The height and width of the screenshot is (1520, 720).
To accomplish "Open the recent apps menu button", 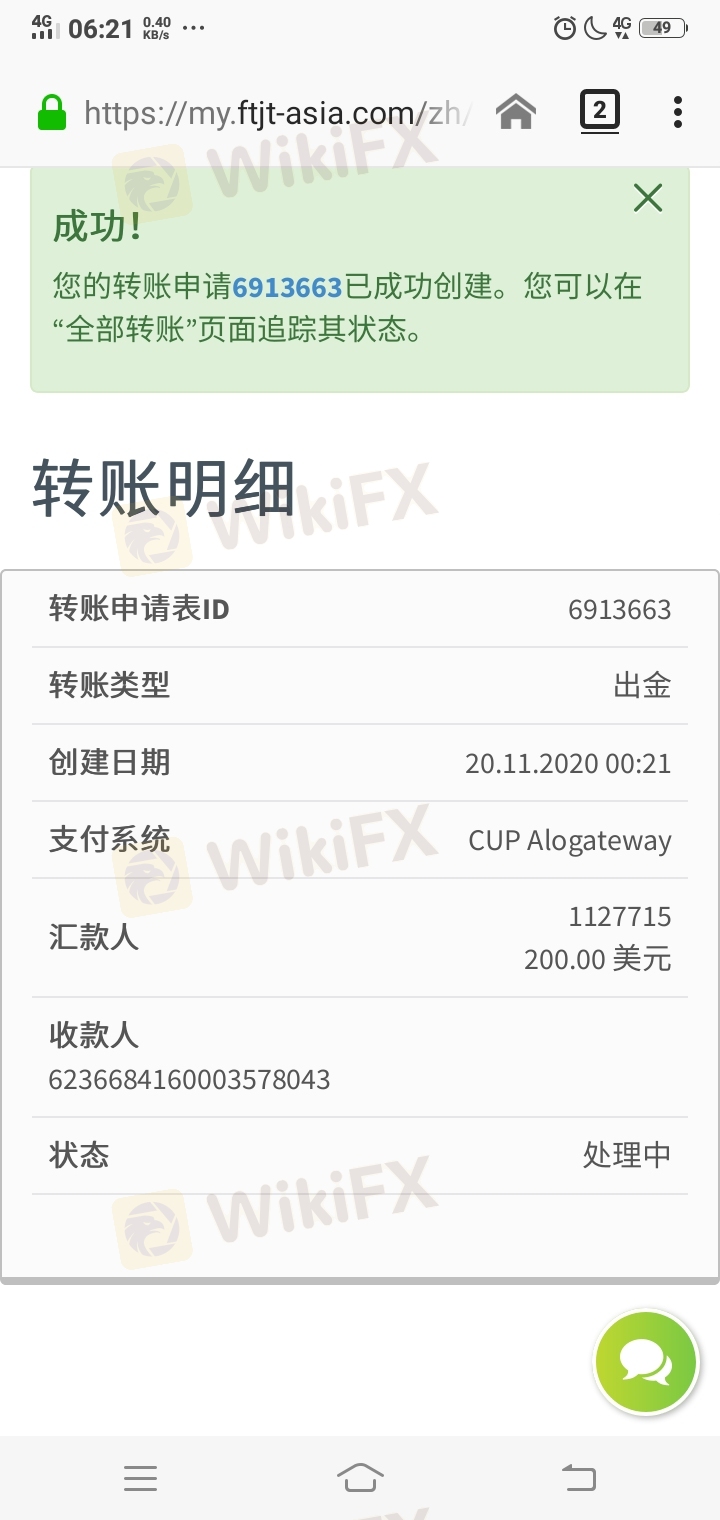I will (x=141, y=1477).
